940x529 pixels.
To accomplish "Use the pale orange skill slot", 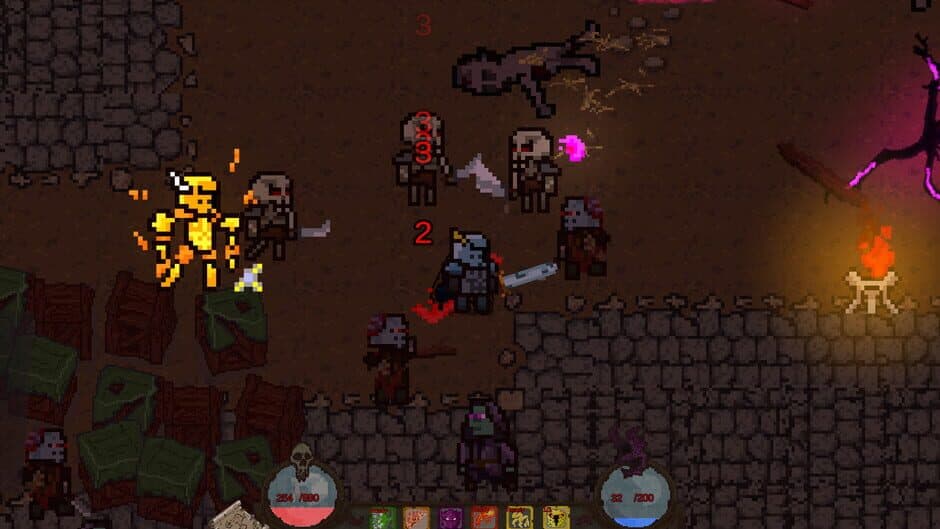I will [x=417, y=519].
